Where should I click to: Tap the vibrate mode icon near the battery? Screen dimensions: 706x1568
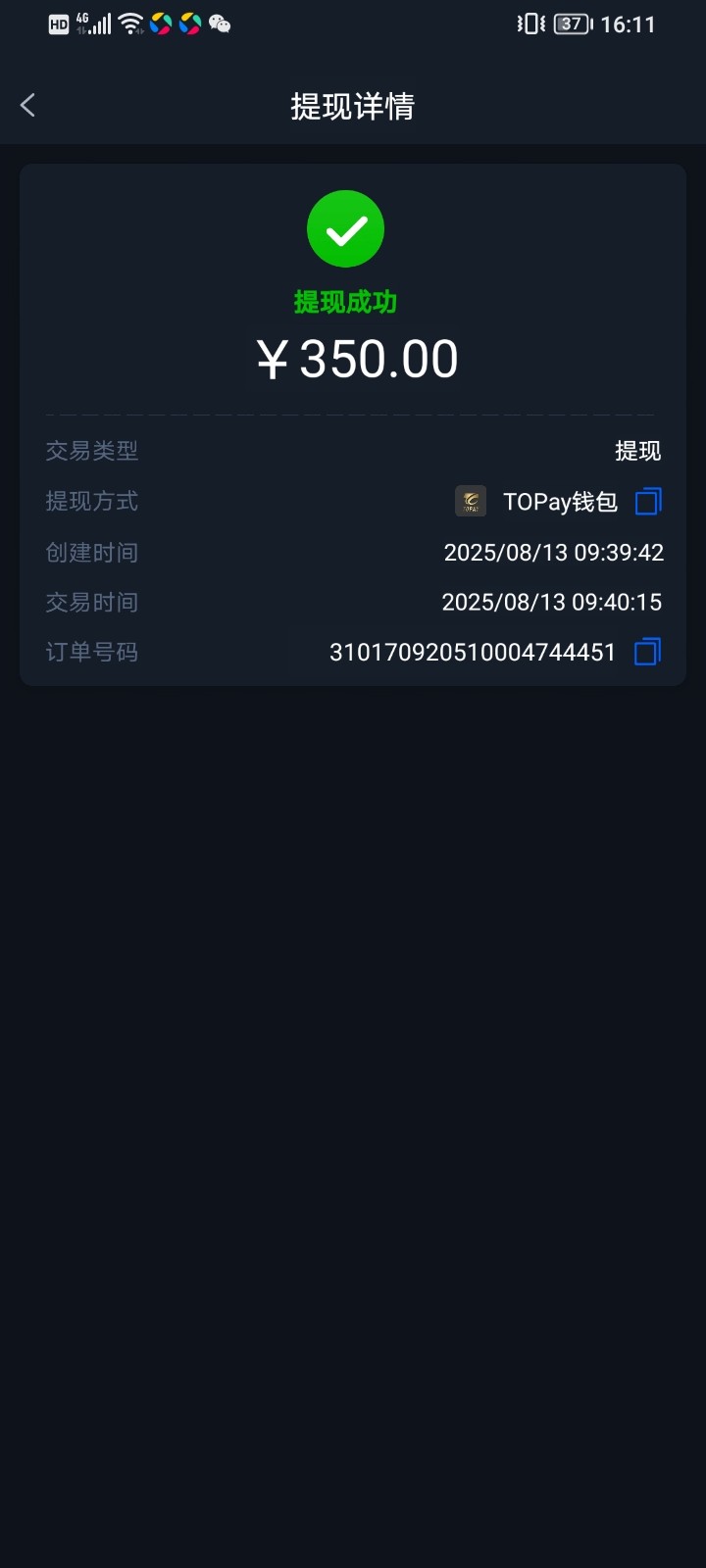coord(529,24)
